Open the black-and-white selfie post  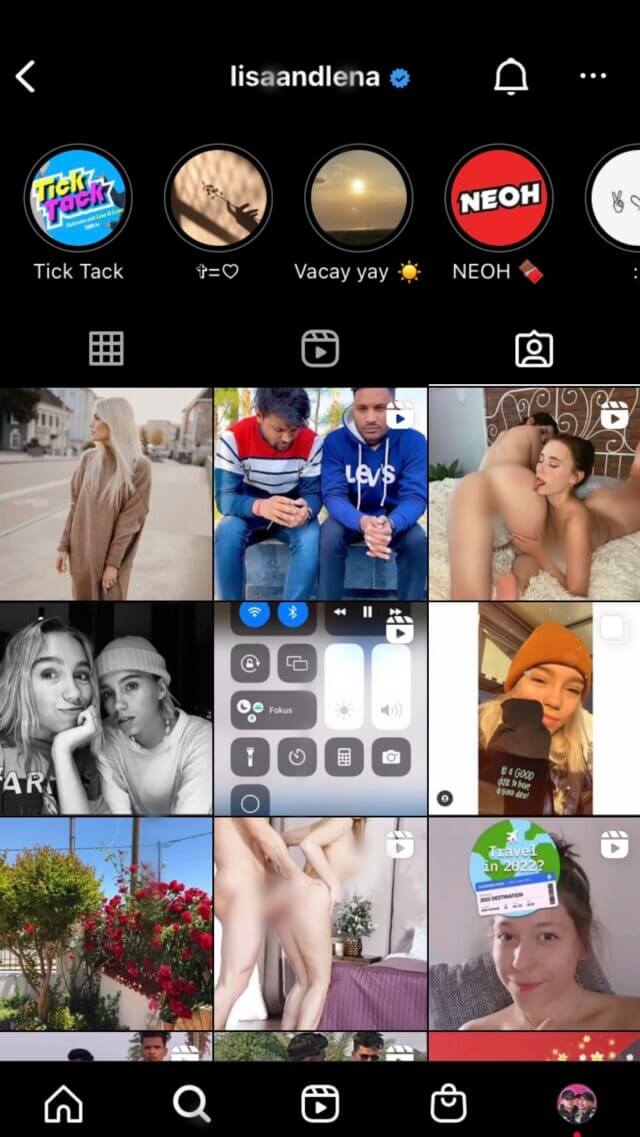(x=106, y=708)
